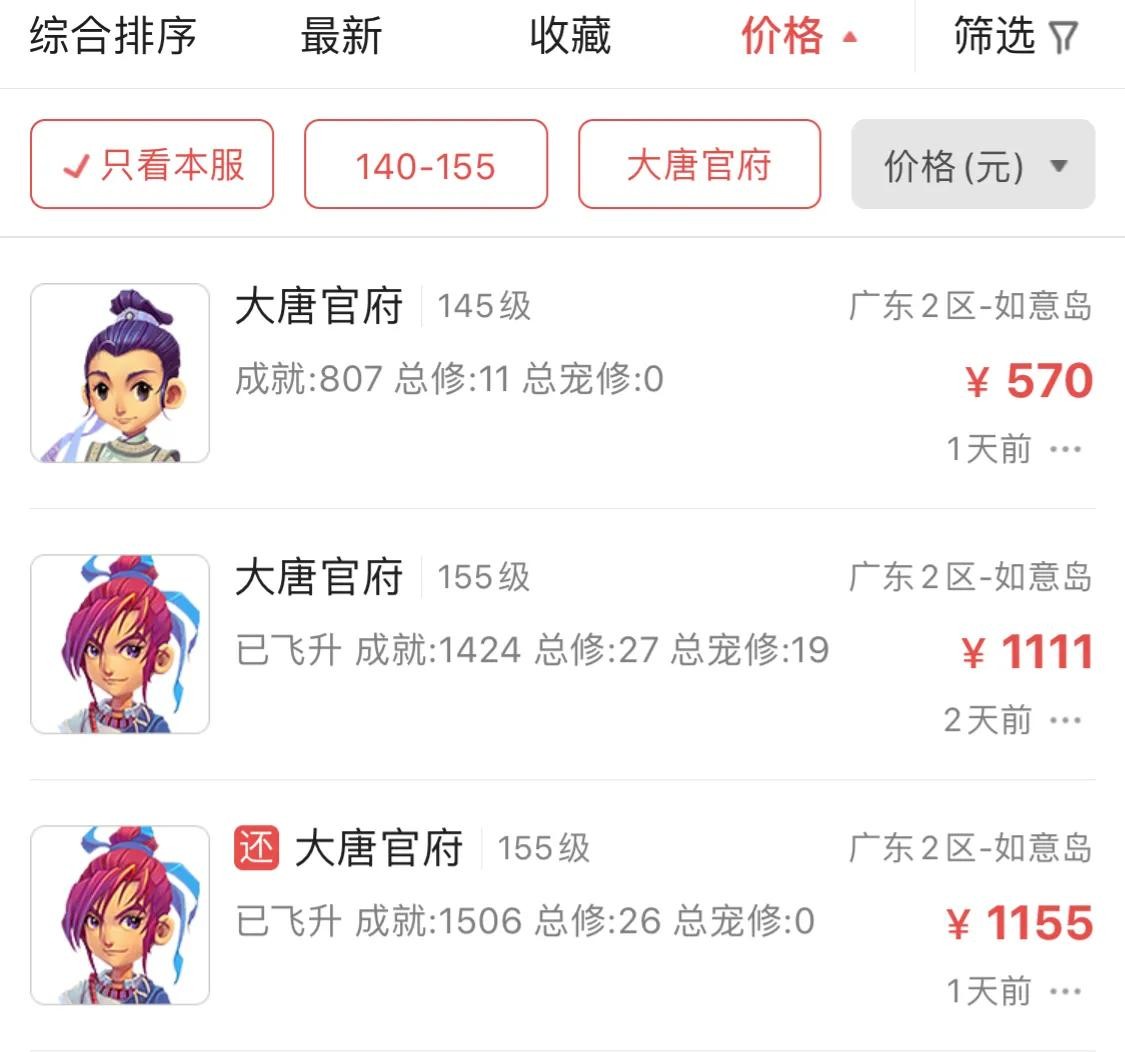This screenshot has width=1125, height=1052.
Task: Toggle the 只看本服 filter chip
Action: click(152, 165)
